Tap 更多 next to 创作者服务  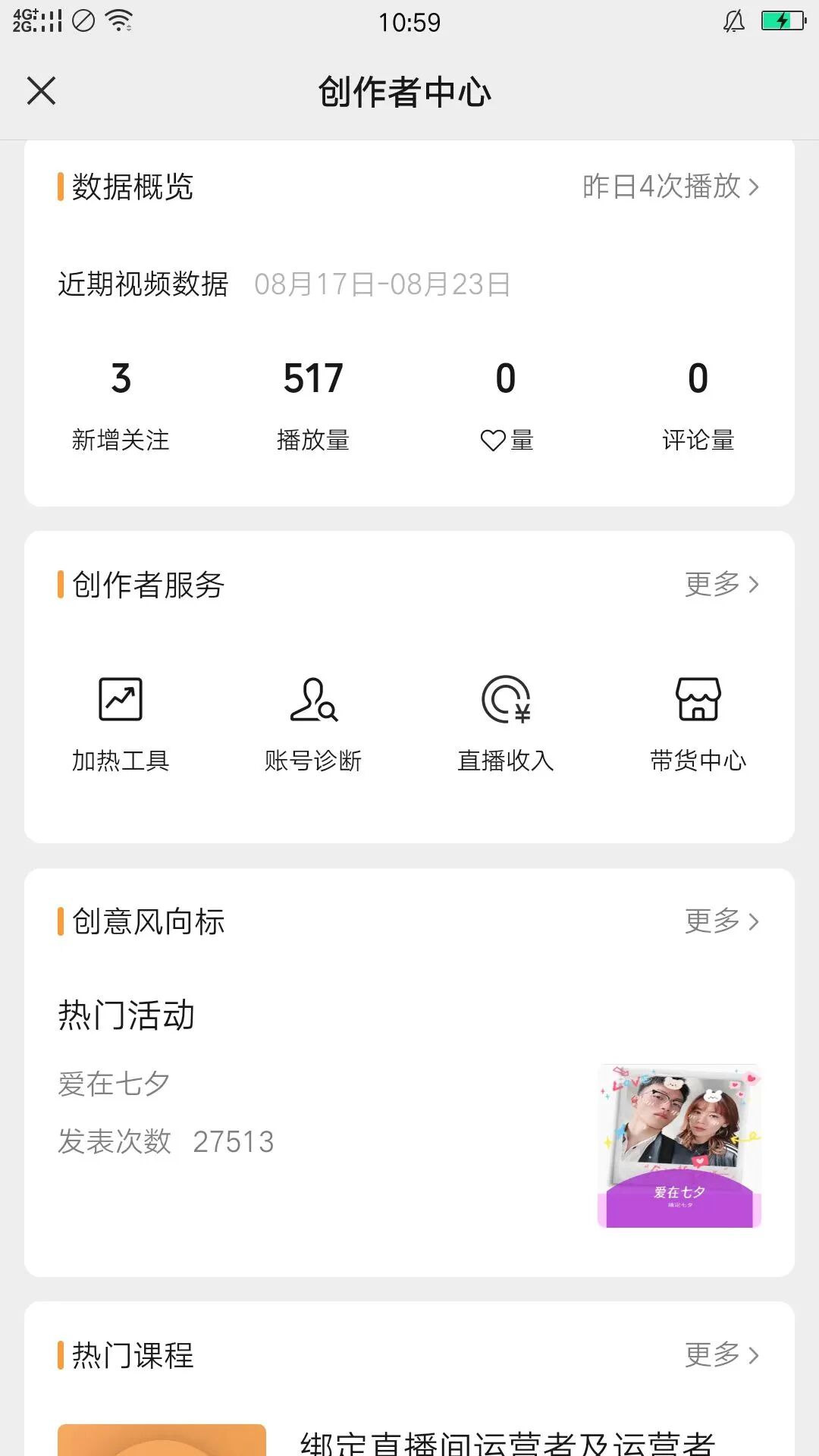pos(721,584)
